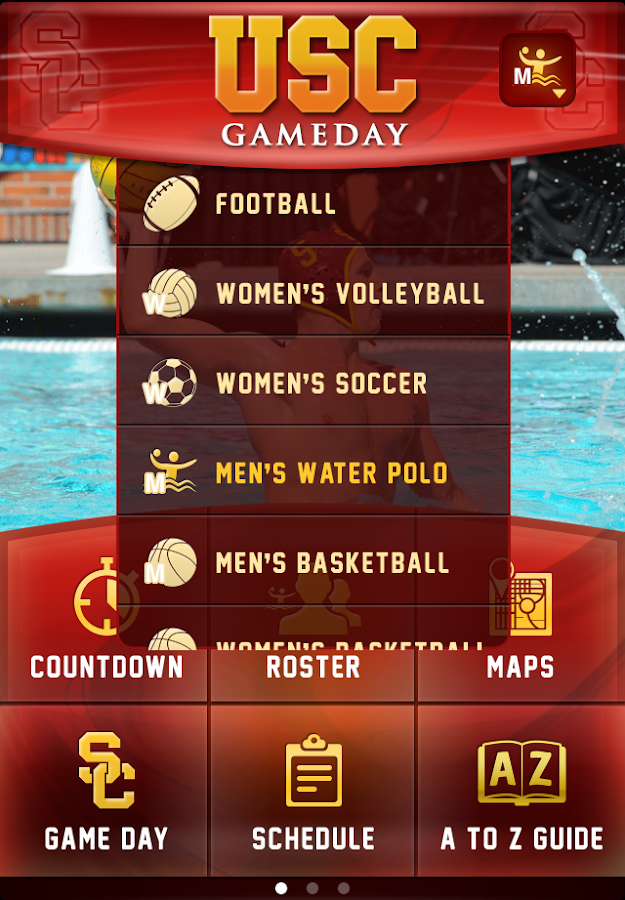The width and height of the screenshot is (625, 900).
Task: Choose Women's Volleyball
Action: pyautogui.click(x=313, y=293)
